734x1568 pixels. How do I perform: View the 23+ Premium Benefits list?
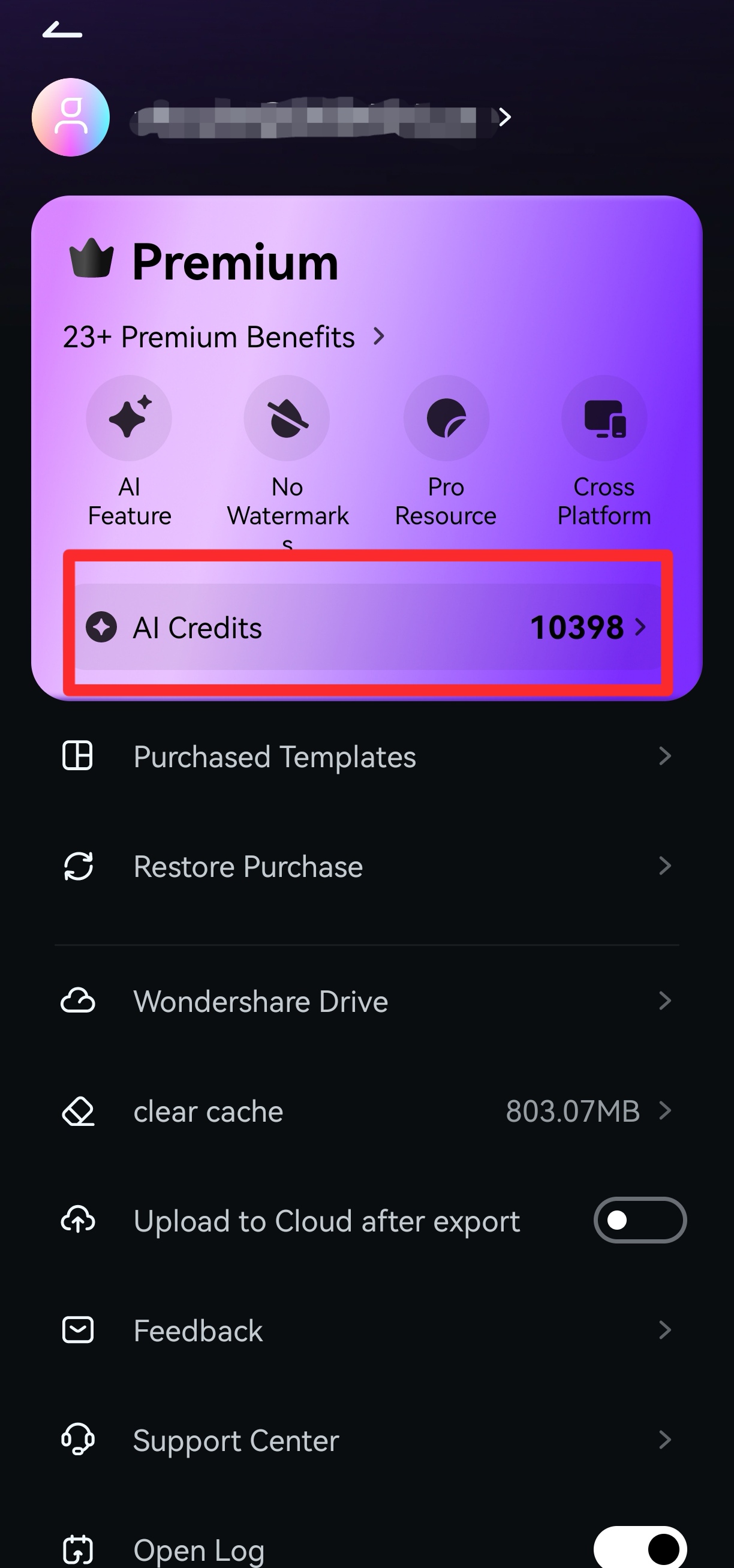224,337
